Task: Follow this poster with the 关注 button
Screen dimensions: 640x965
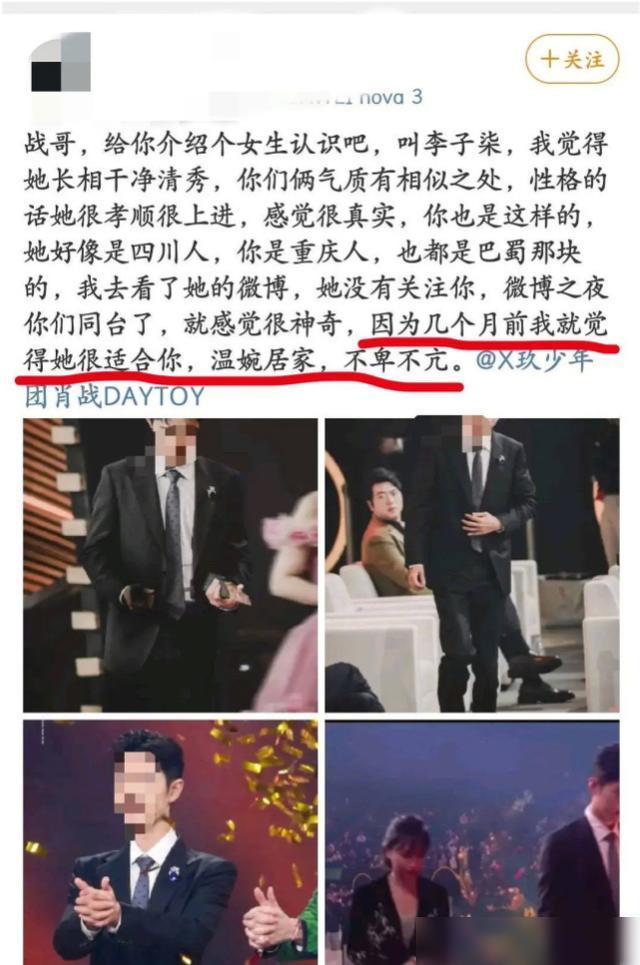Action: (x=573, y=58)
